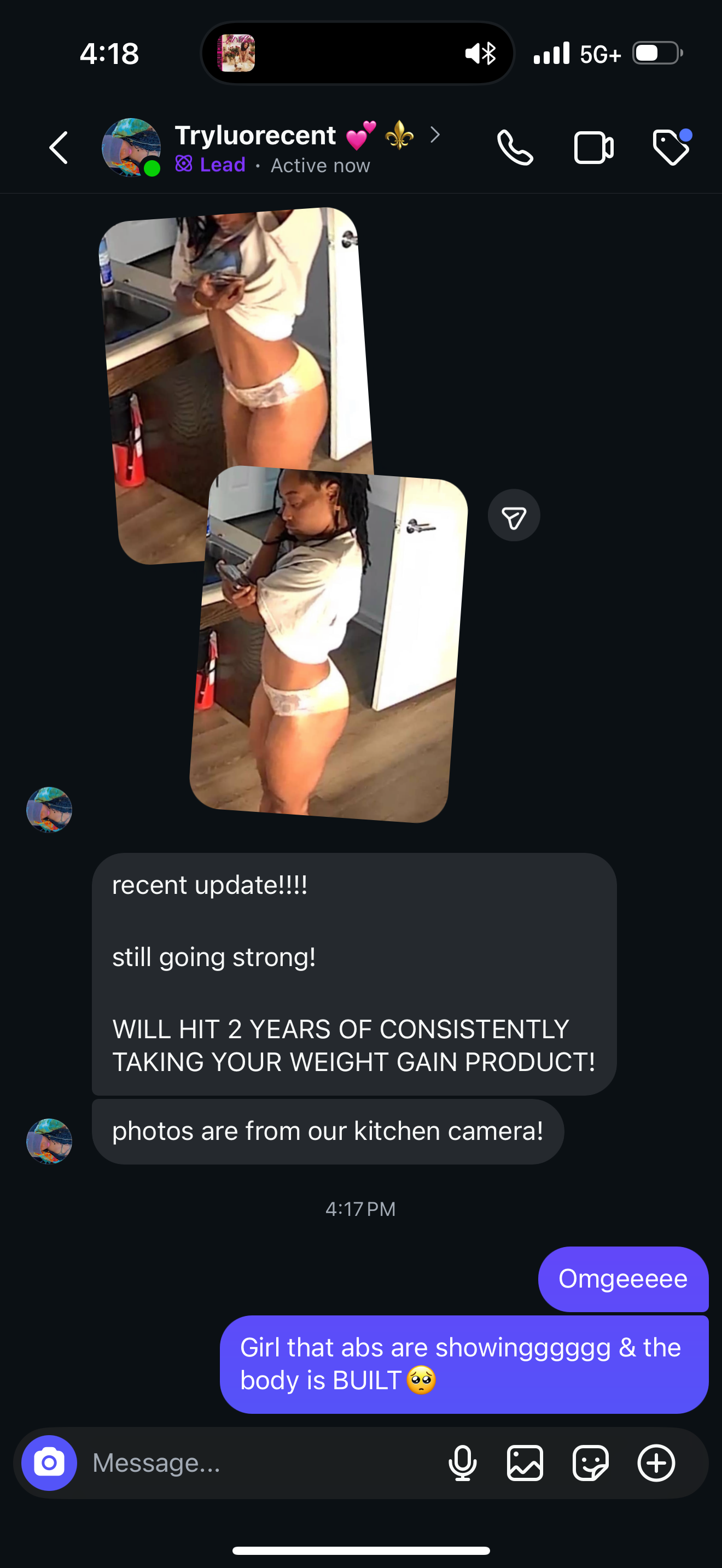Start a video call
This screenshot has width=722, height=1568.
click(x=593, y=148)
